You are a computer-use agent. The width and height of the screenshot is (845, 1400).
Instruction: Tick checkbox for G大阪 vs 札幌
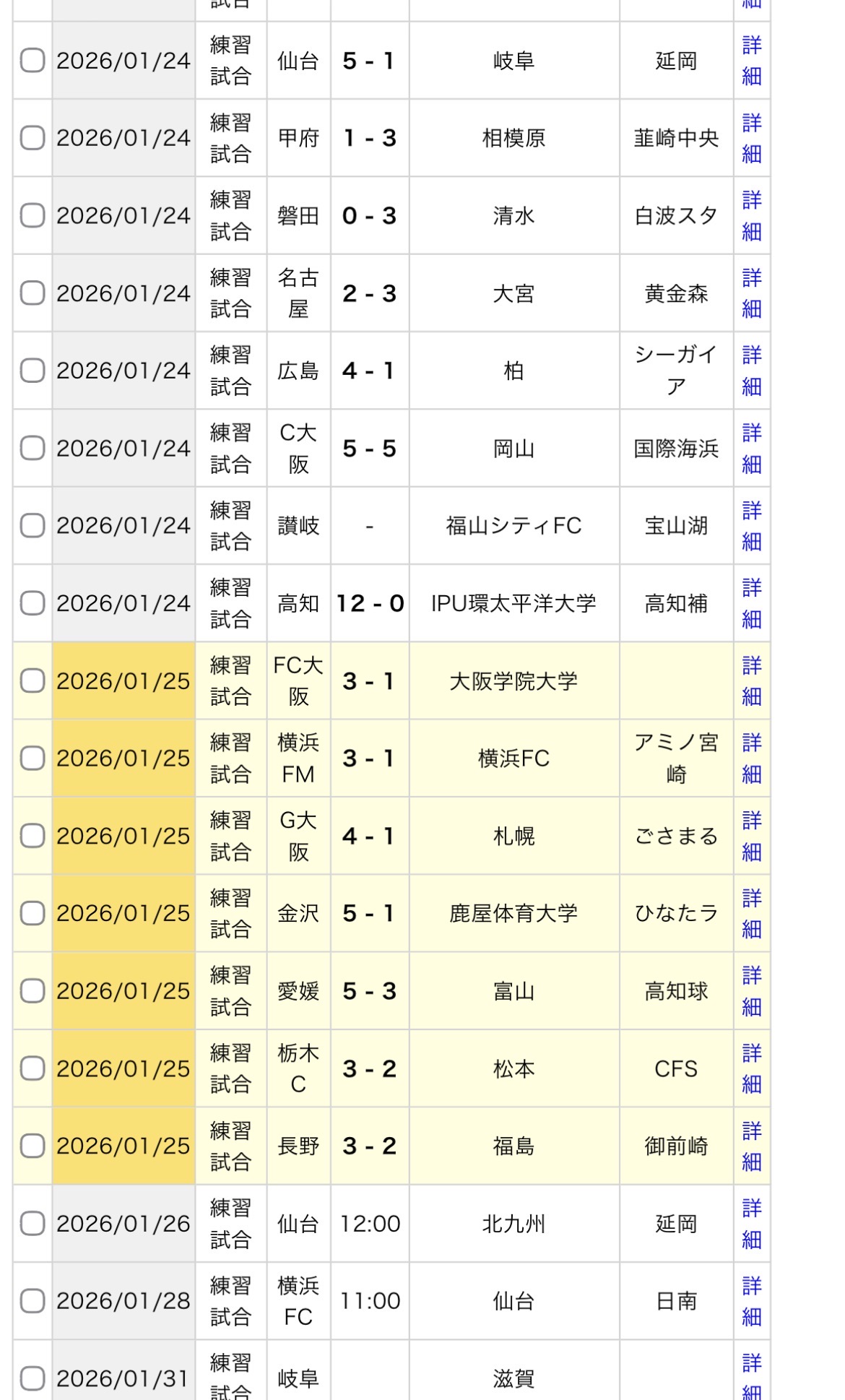pos(32,836)
